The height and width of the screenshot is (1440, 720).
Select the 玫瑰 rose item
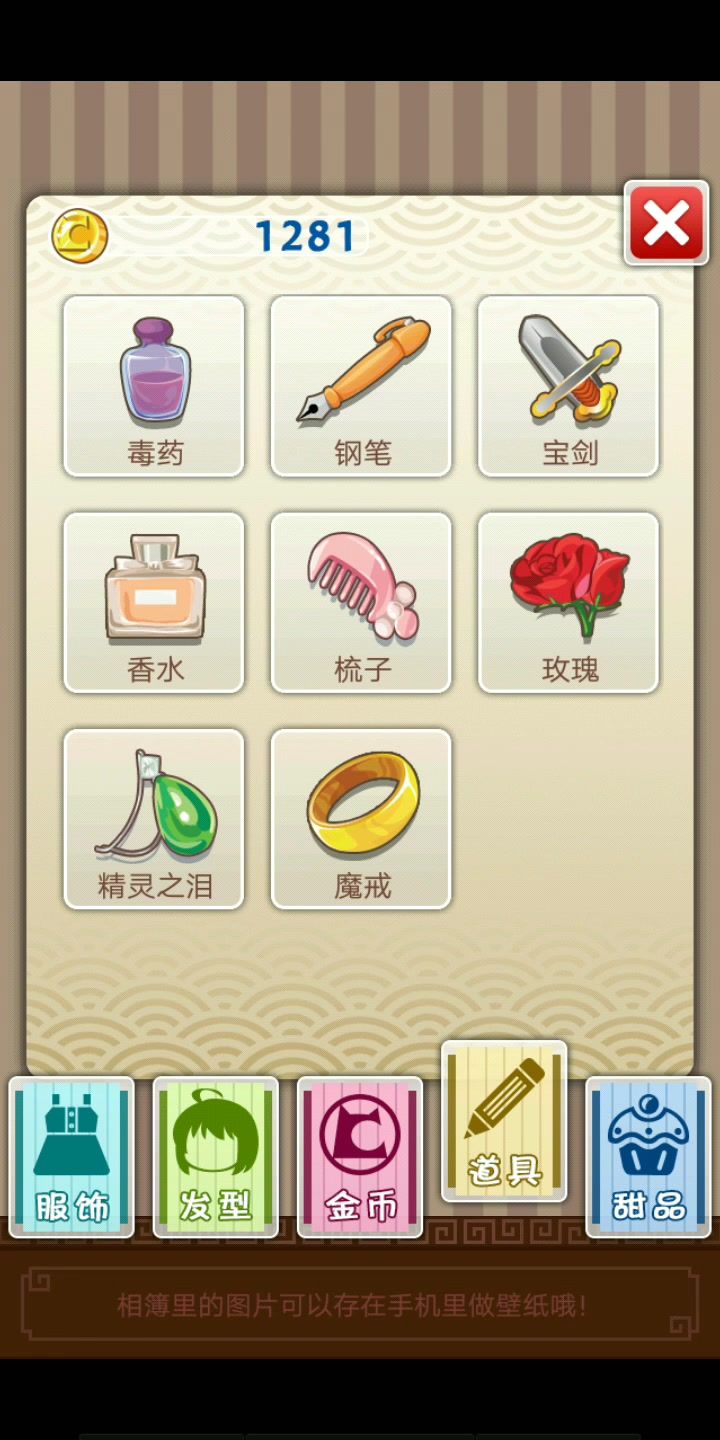tap(568, 602)
